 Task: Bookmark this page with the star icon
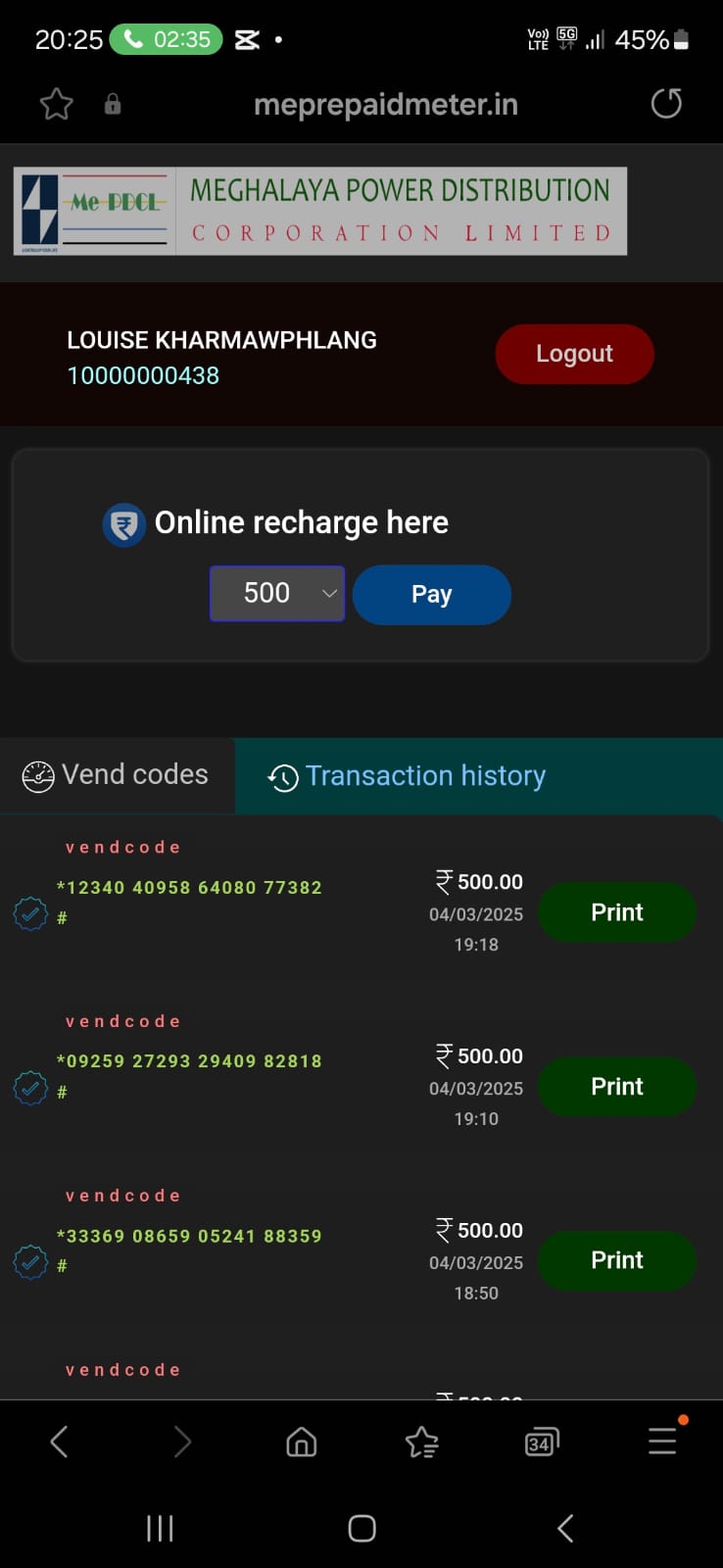[57, 104]
